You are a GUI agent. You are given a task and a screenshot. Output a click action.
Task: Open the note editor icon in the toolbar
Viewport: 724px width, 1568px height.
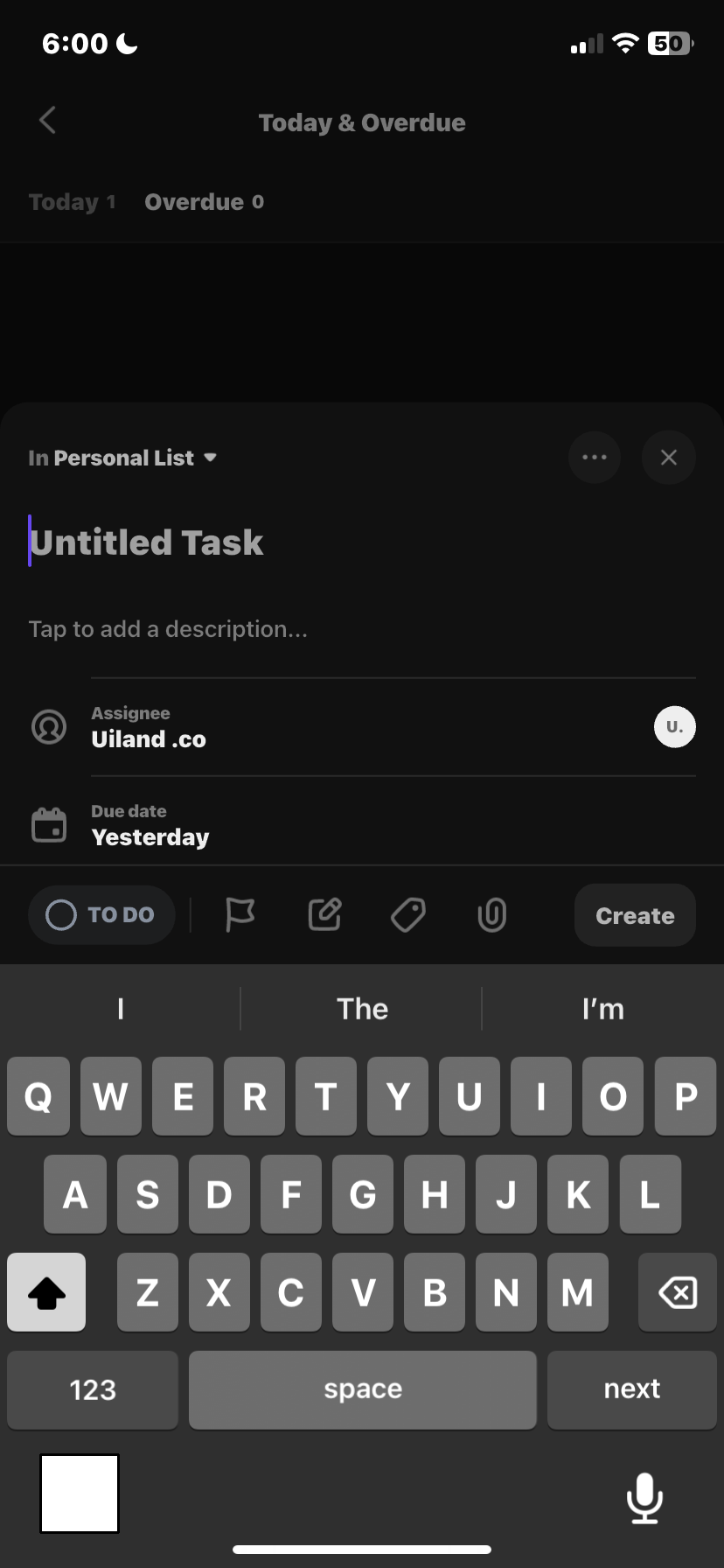(x=324, y=914)
